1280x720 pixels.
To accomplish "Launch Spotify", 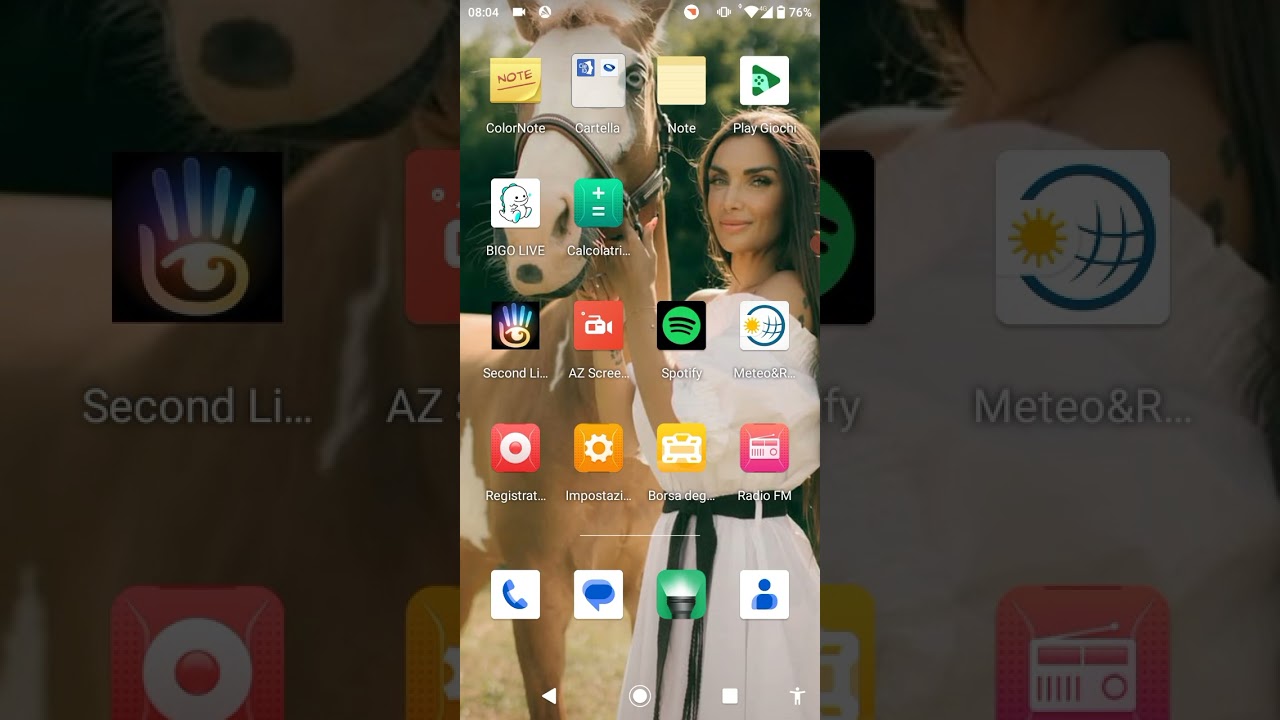I will (x=681, y=326).
